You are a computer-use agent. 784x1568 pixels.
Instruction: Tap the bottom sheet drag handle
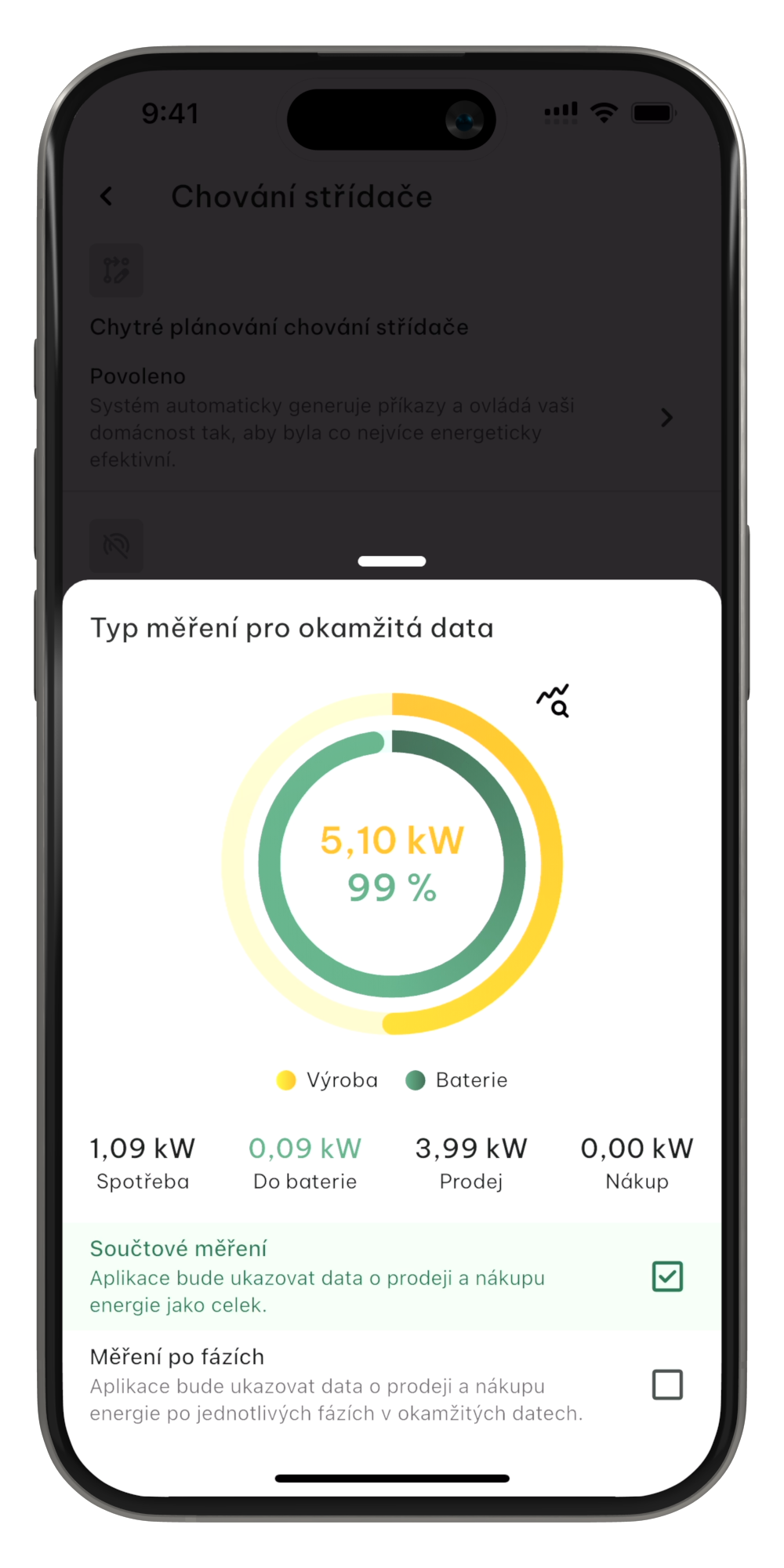[x=392, y=561]
